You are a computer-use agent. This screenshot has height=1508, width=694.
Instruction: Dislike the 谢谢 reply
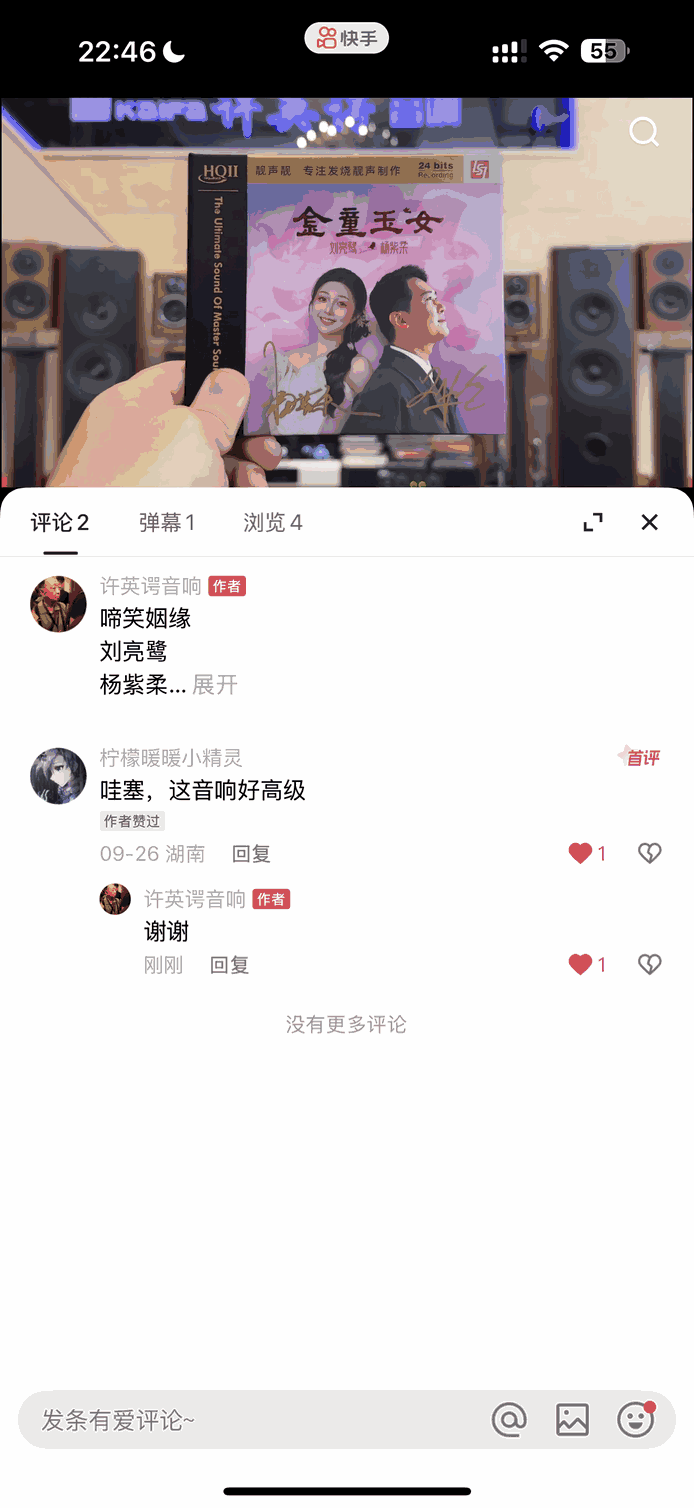[x=650, y=964]
